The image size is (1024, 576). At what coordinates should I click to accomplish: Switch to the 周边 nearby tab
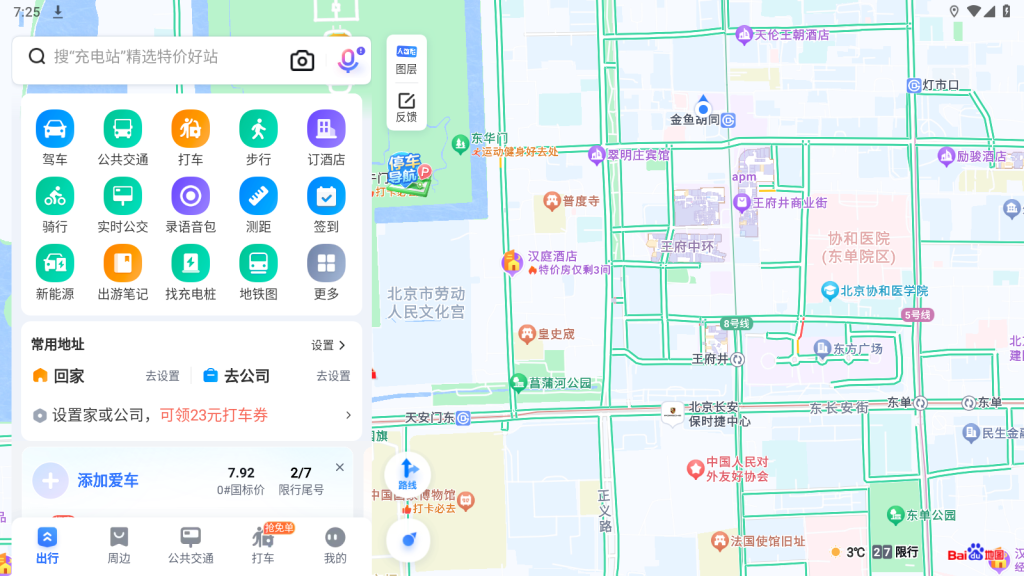click(119, 545)
